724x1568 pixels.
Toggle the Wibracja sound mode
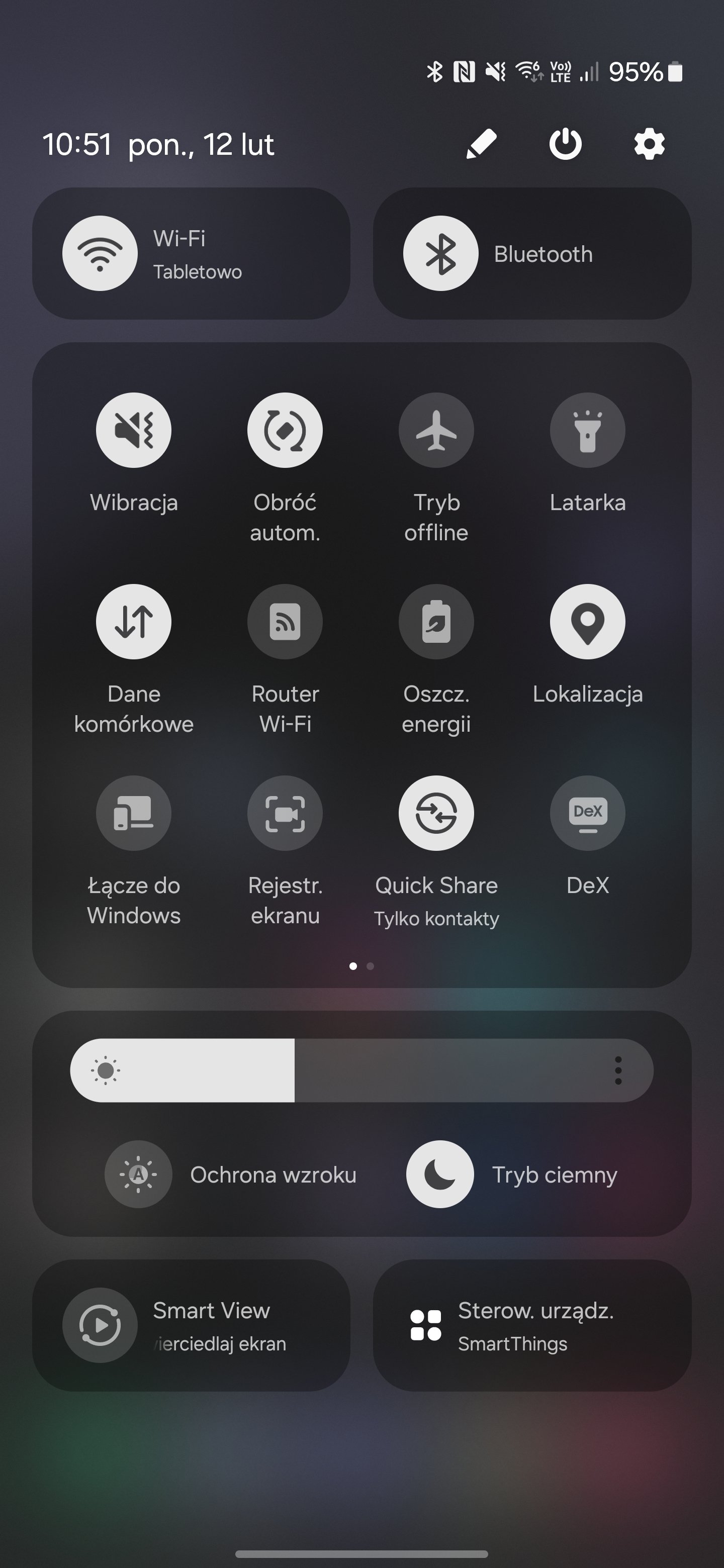[x=133, y=430]
